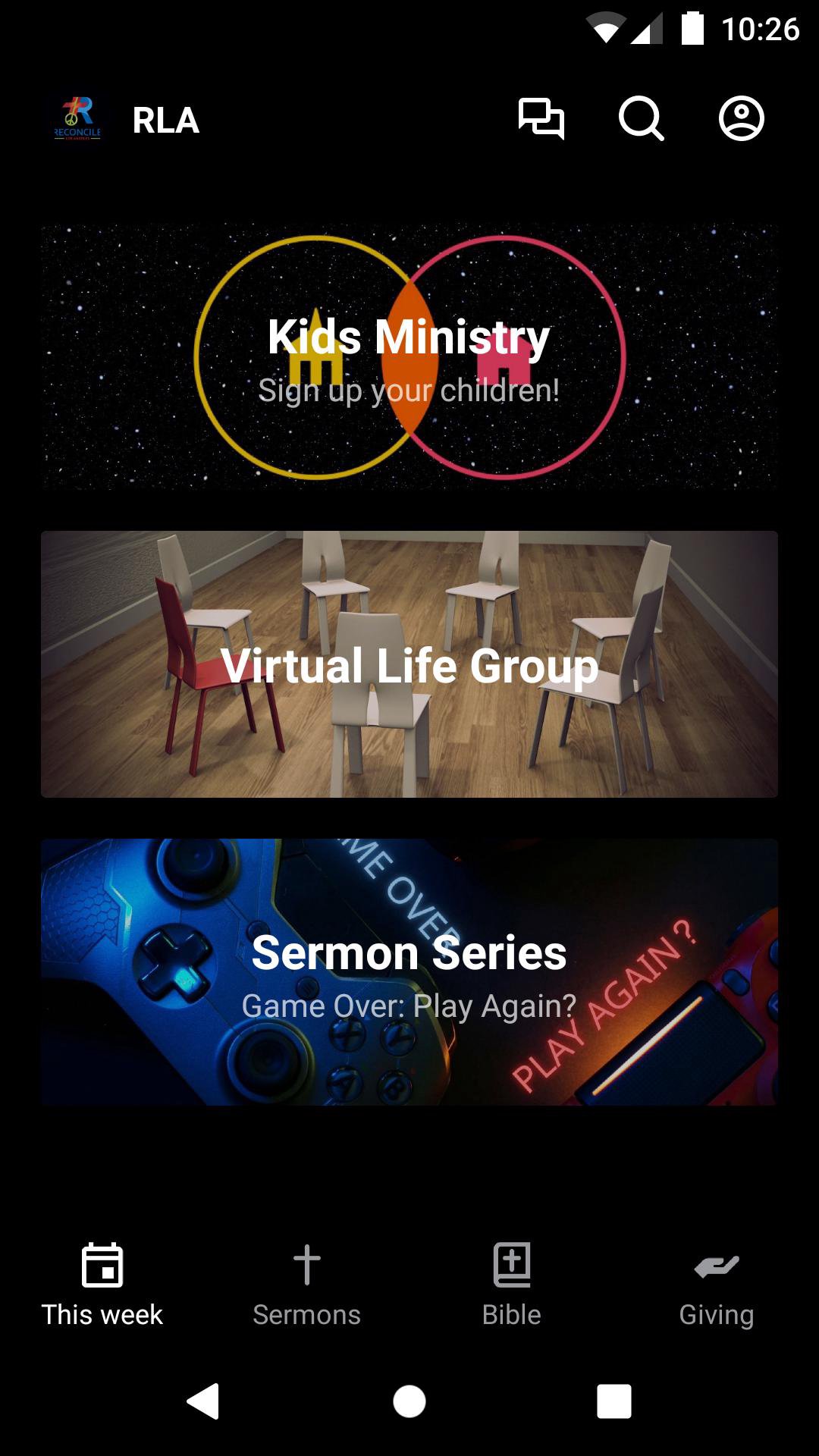Tap the system home button
This screenshot has width=819, height=1456.
tap(409, 1401)
